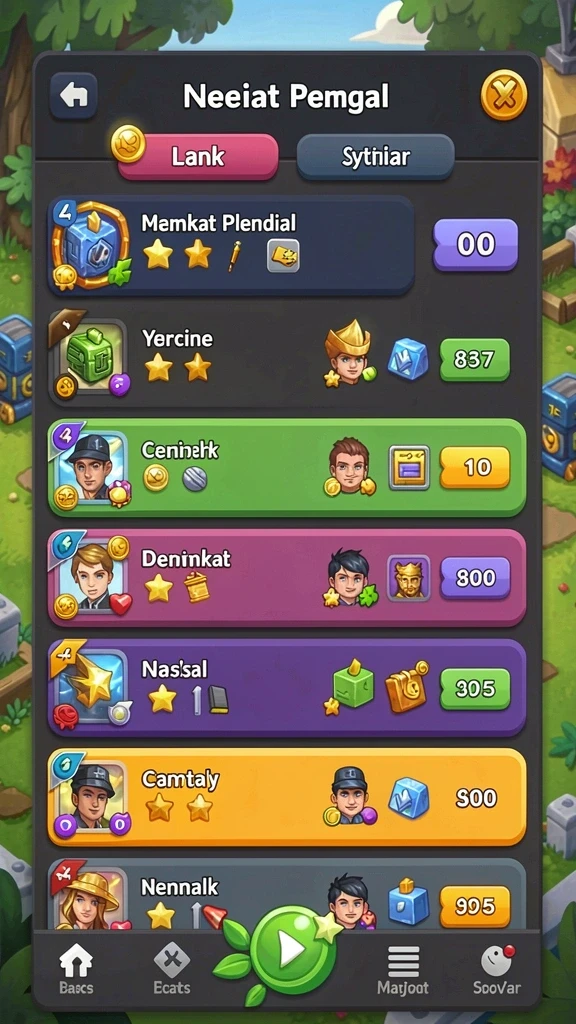Close the panel with the gold X
Image resolution: width=576 pixels, height=1024 pixels.
[504, 97]
